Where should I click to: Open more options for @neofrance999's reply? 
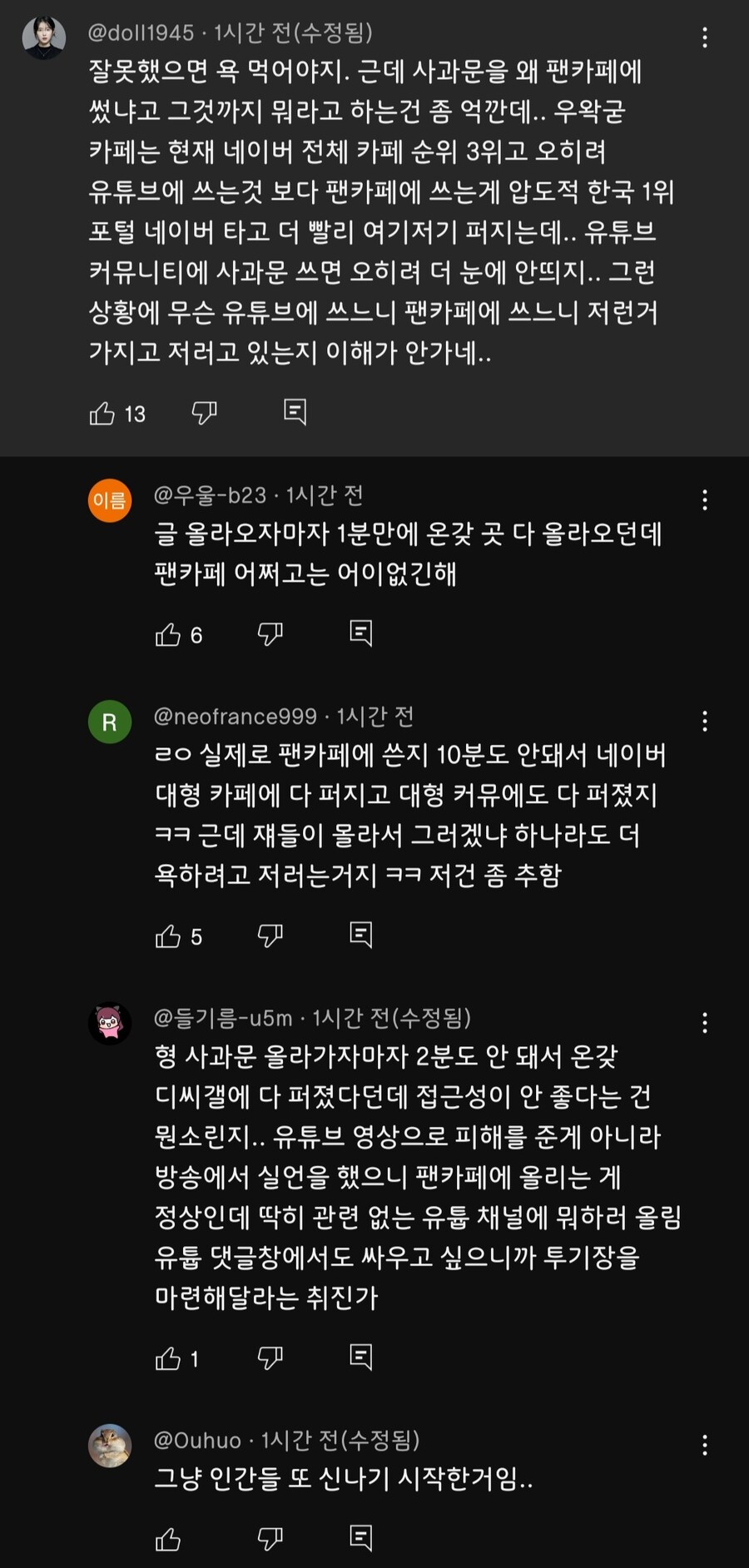click(x=705, y=721)
